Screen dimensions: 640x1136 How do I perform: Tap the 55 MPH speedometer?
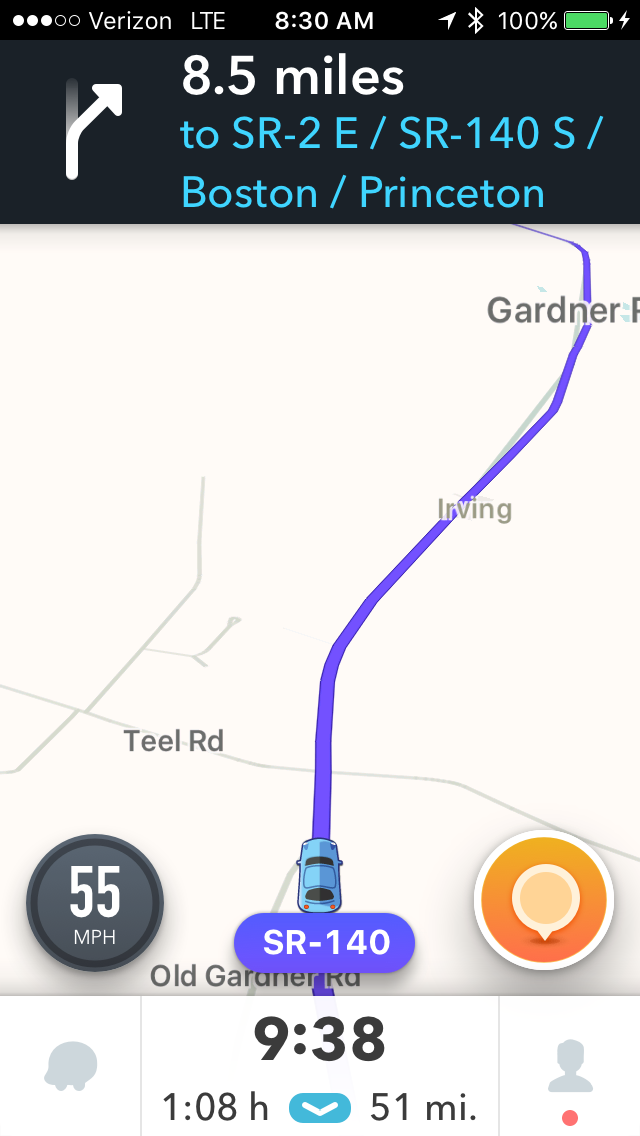click(x=94, y=903)
